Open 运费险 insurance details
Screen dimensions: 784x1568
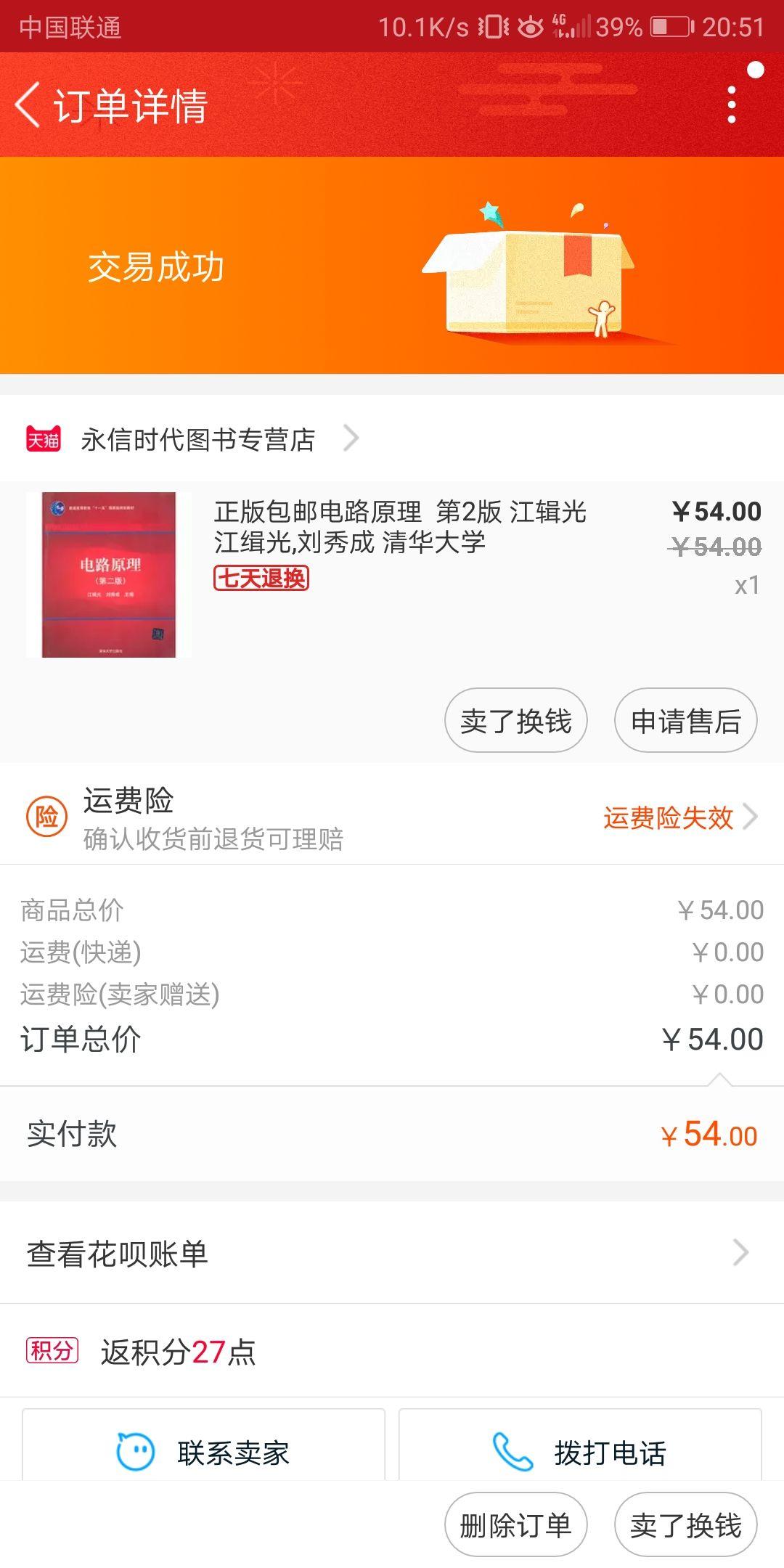click(392, 817)
